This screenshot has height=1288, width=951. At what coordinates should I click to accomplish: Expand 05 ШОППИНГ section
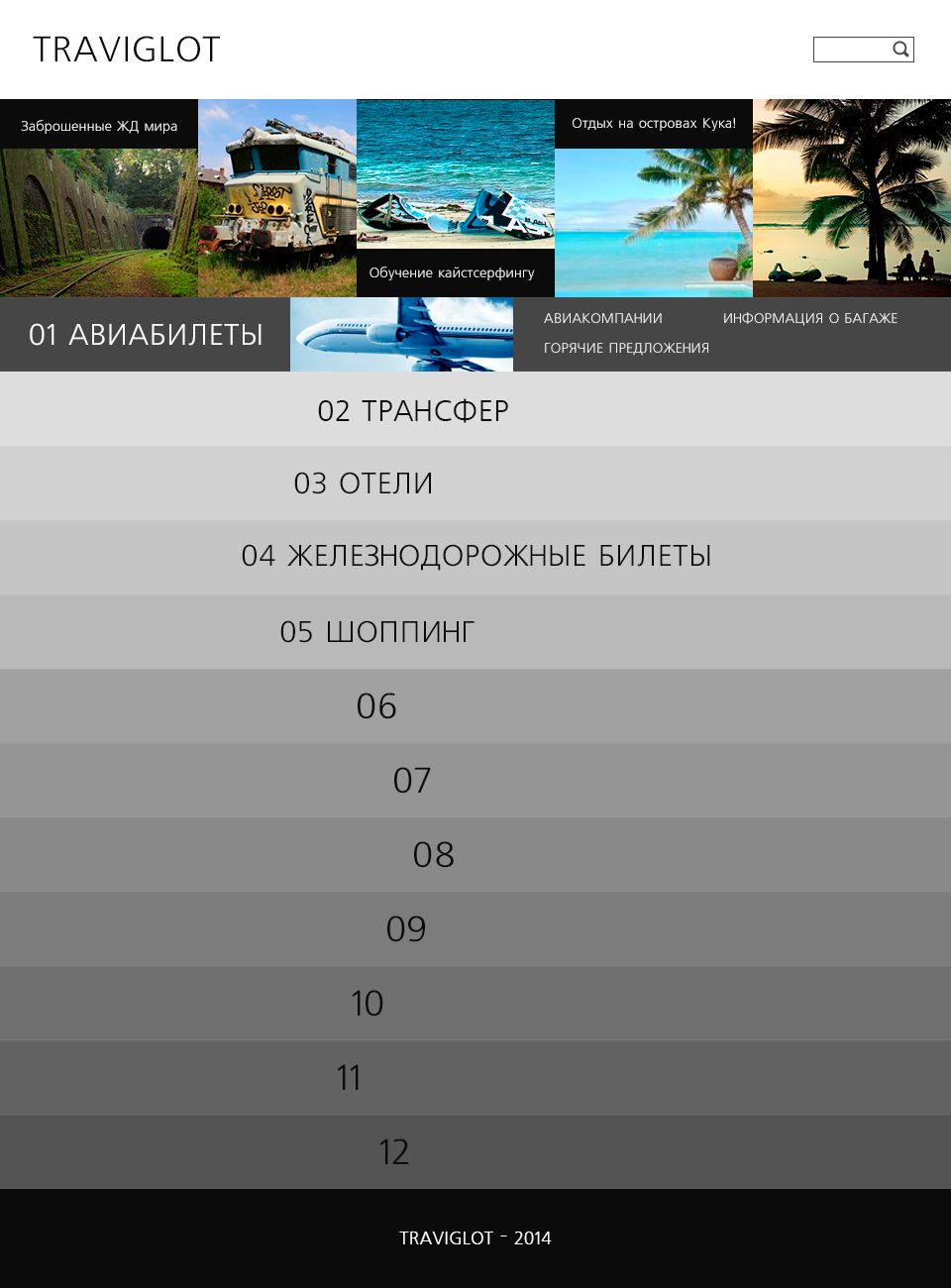click(376, 632)
